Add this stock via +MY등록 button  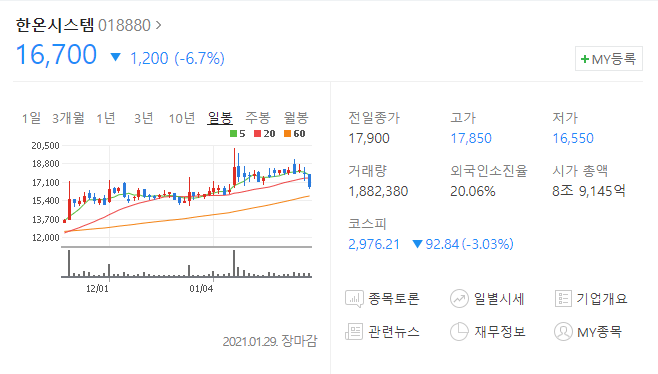[608, 59]
